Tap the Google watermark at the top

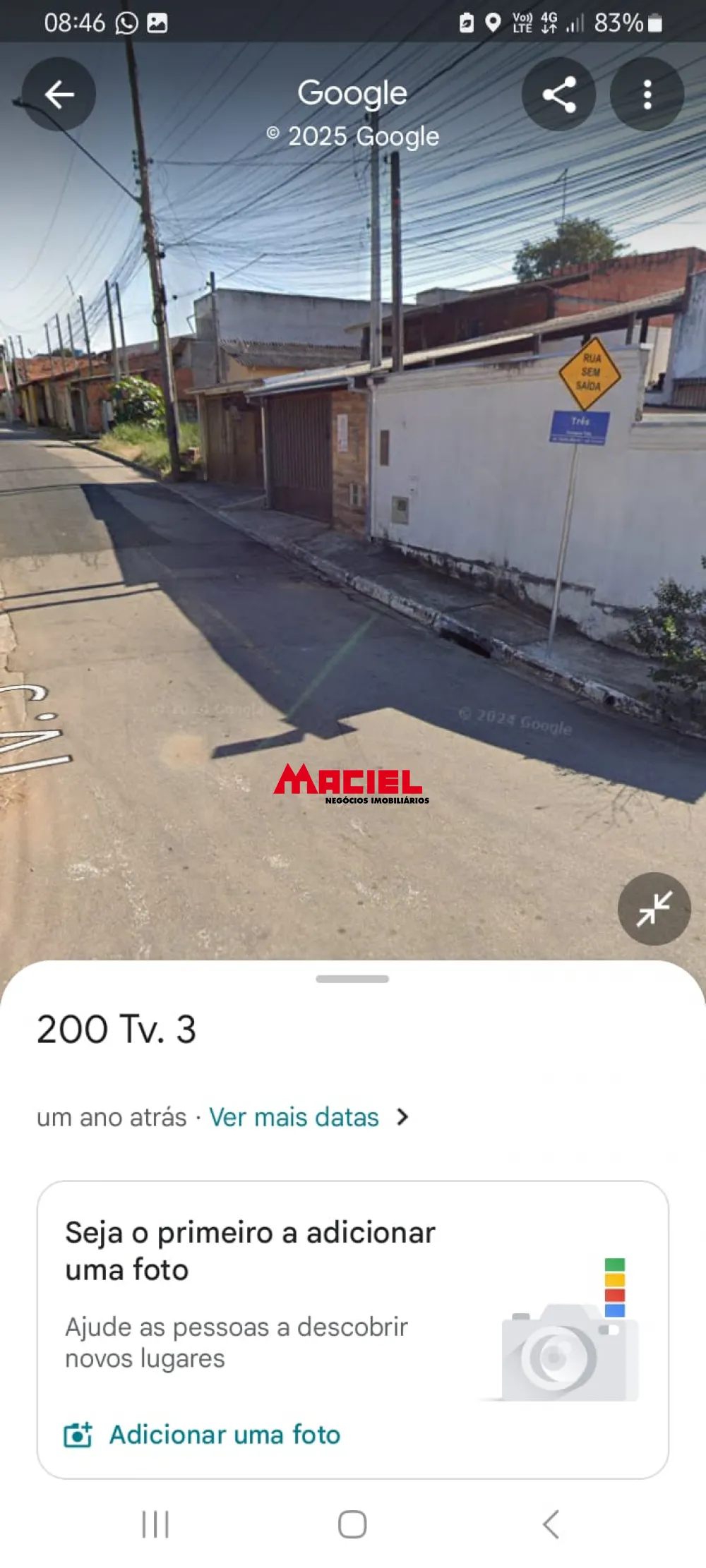point(353,94)
